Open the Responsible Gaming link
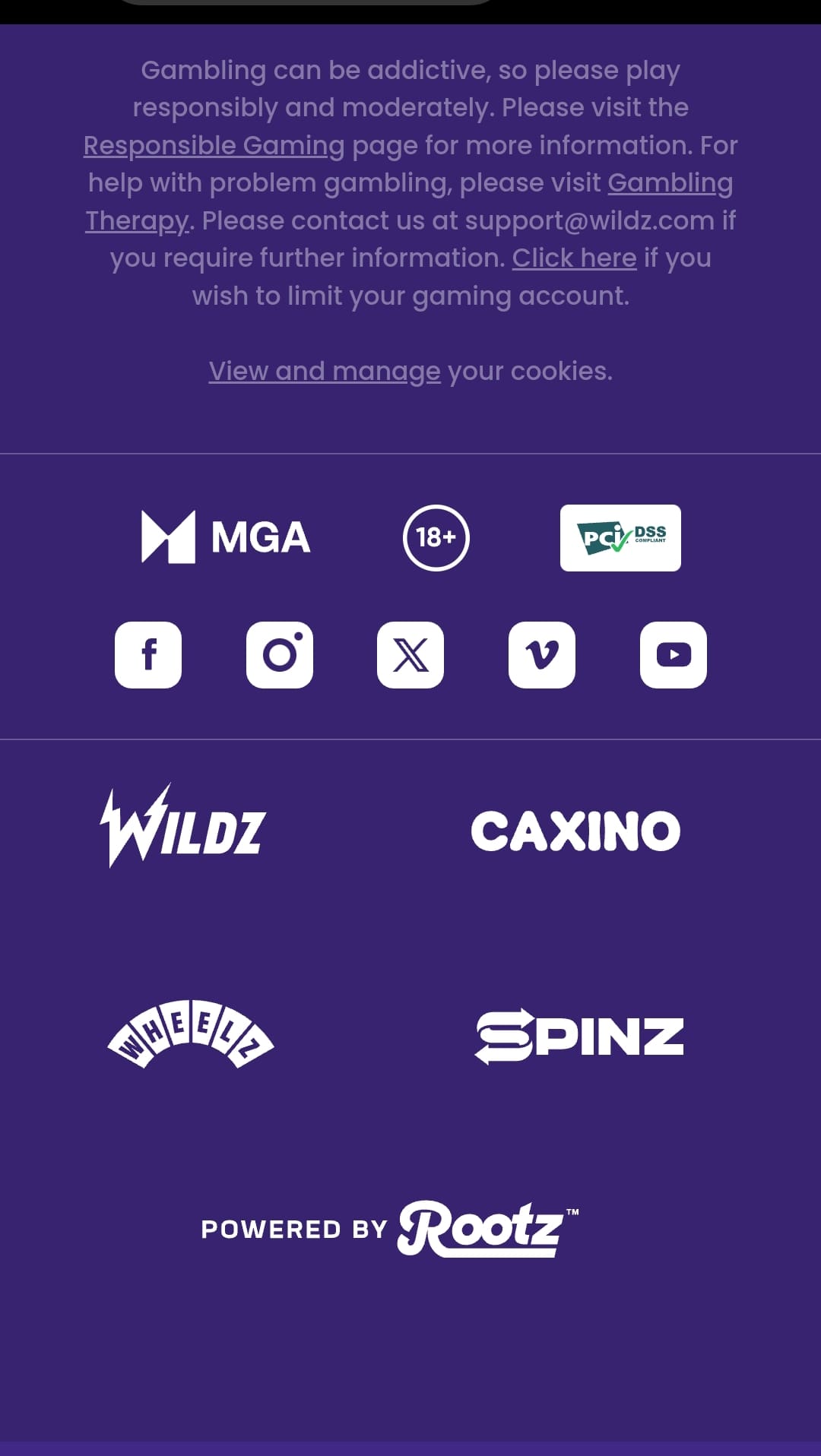The width and height of the screenshot is (821, 1456). pyautogui.click(x=214, y=145)
